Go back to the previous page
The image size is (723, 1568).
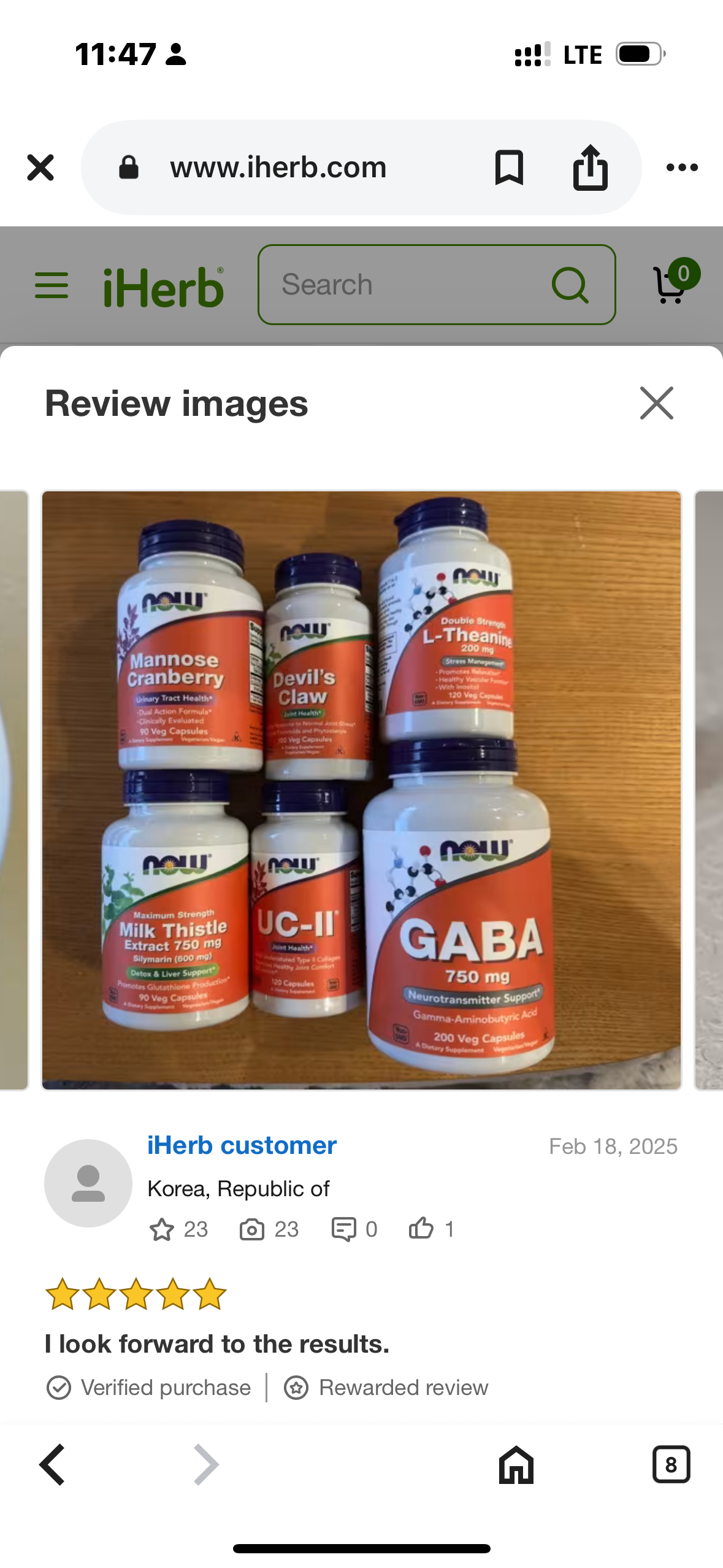[x=53, y=1464]
